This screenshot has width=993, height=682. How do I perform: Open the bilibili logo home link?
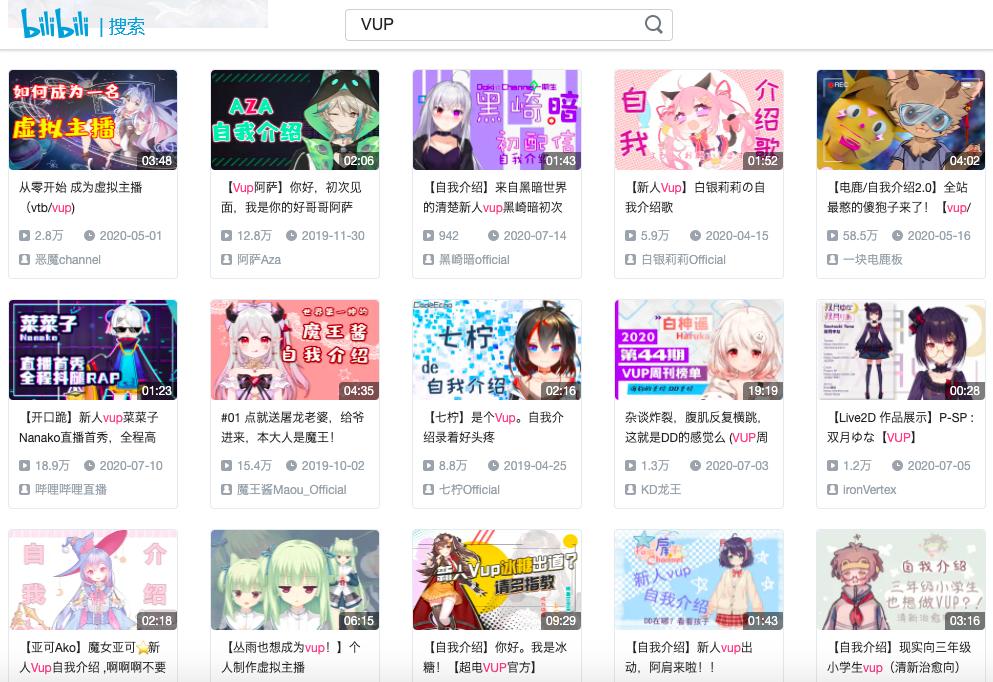point(55,24)
